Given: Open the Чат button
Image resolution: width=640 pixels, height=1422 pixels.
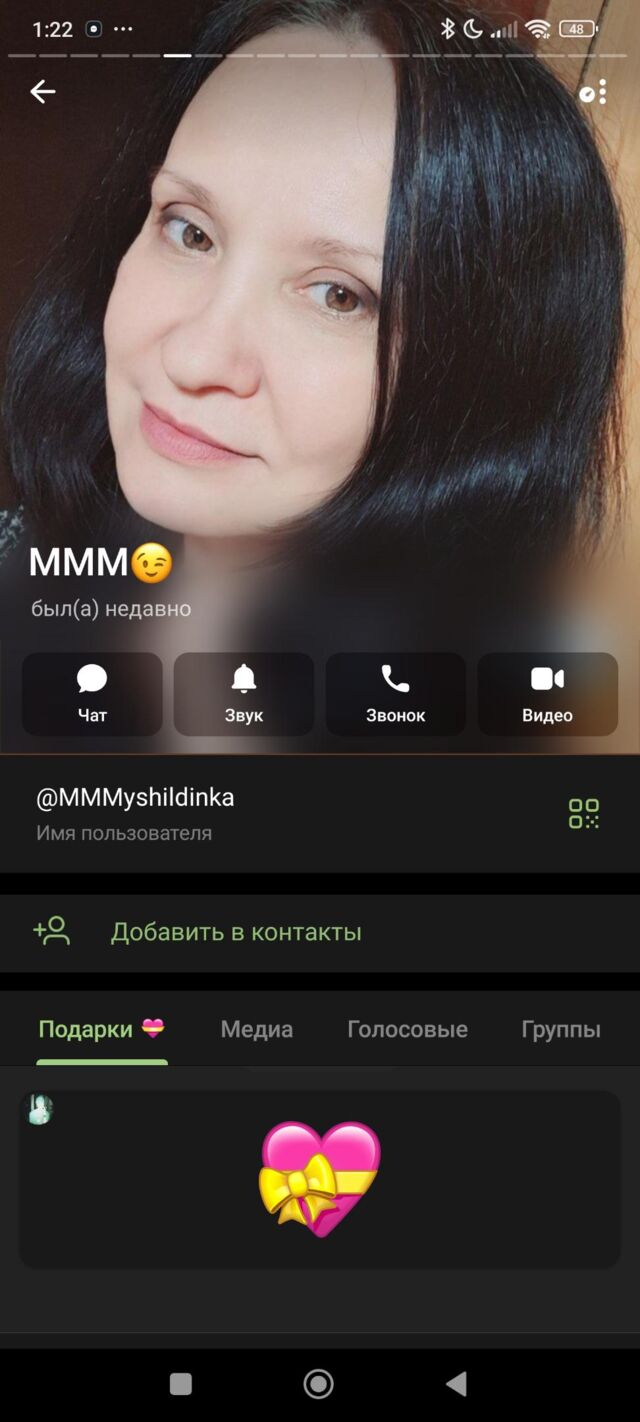Looking at the screenshot, I should (92, 694).
